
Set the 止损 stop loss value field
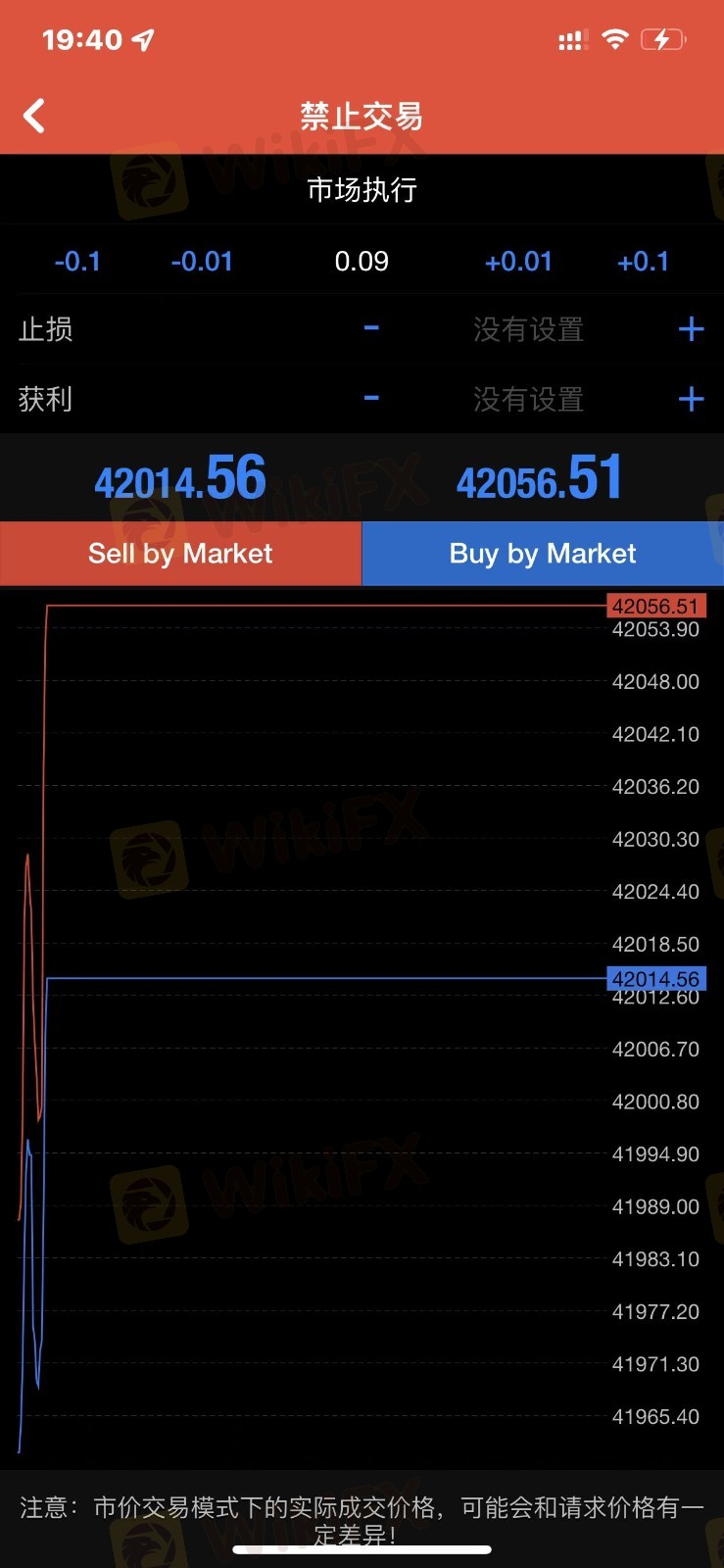tap(529, 329)
